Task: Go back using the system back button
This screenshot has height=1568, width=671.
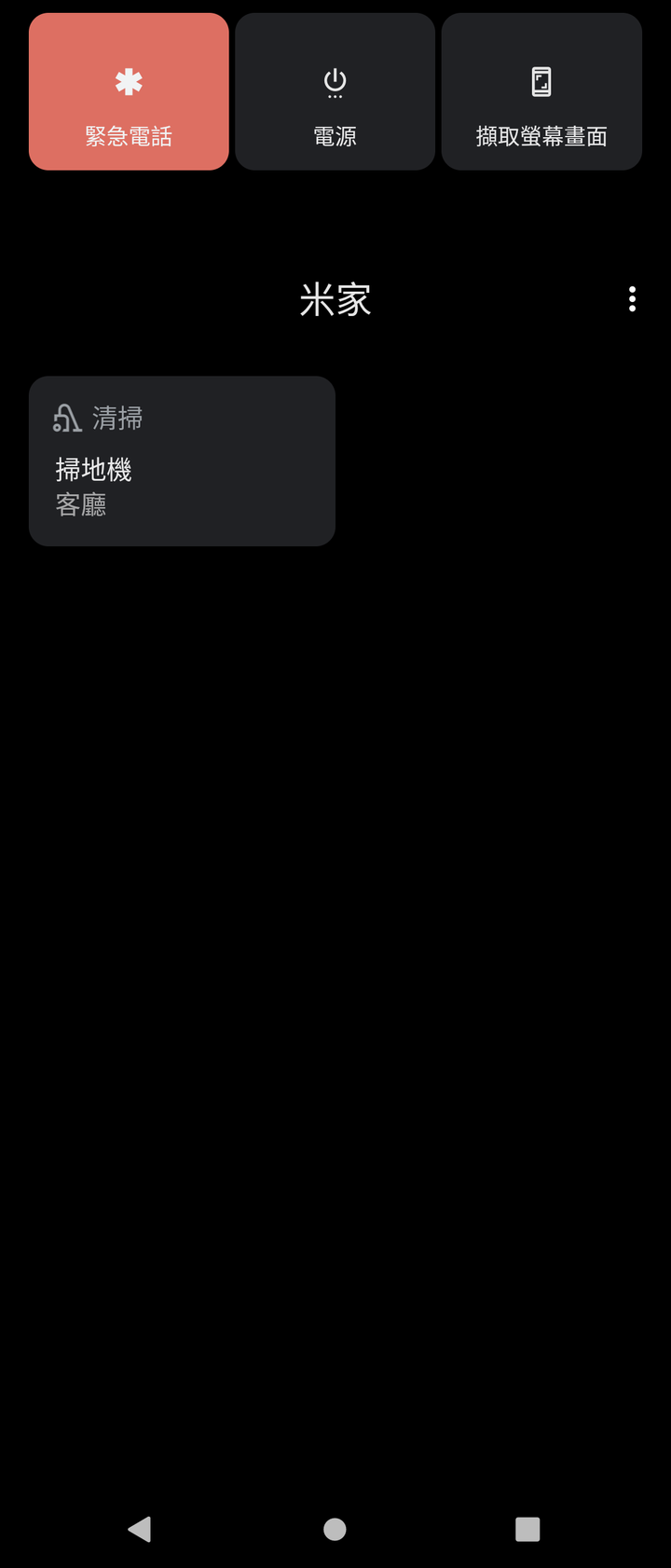Action: point(140,1529)
